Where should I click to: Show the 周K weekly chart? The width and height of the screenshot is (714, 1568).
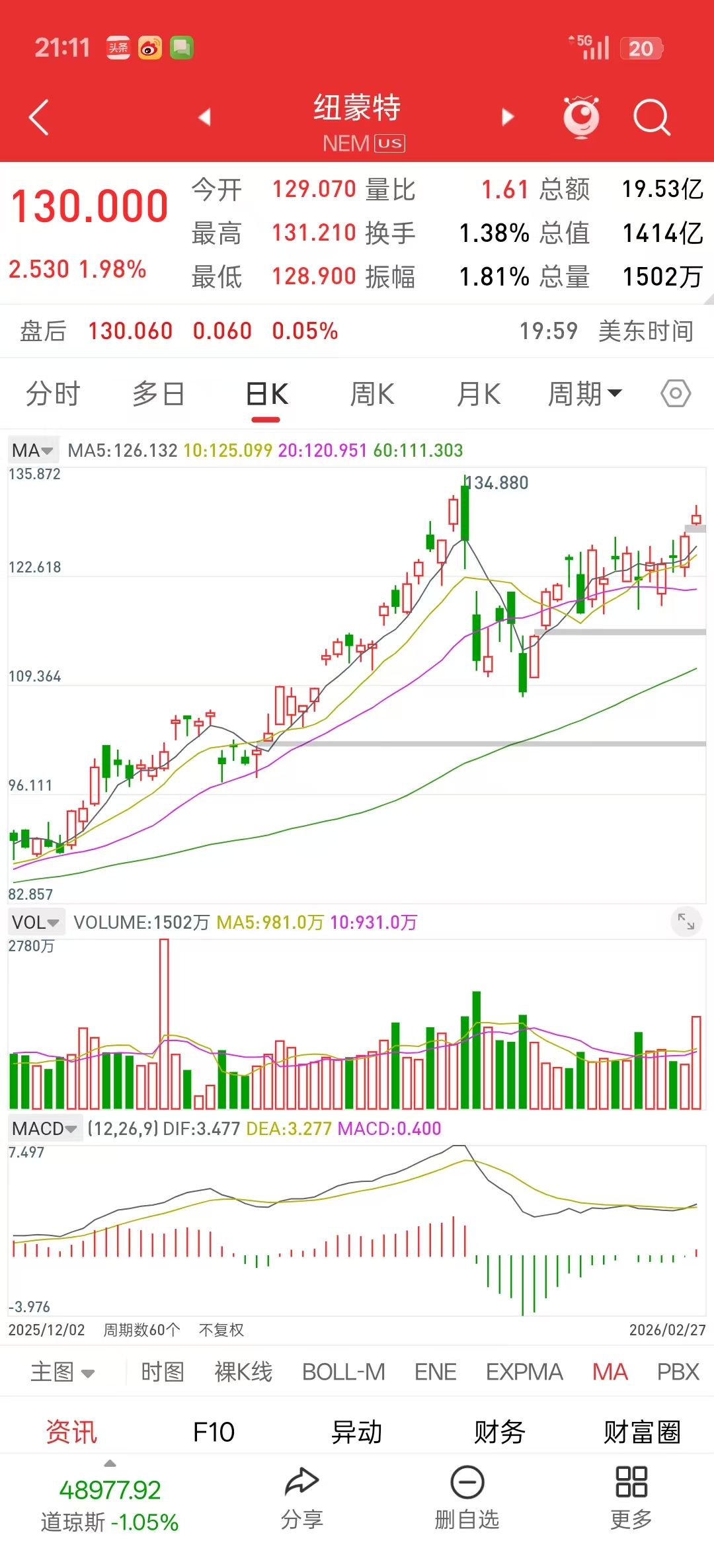click(372, 394)
